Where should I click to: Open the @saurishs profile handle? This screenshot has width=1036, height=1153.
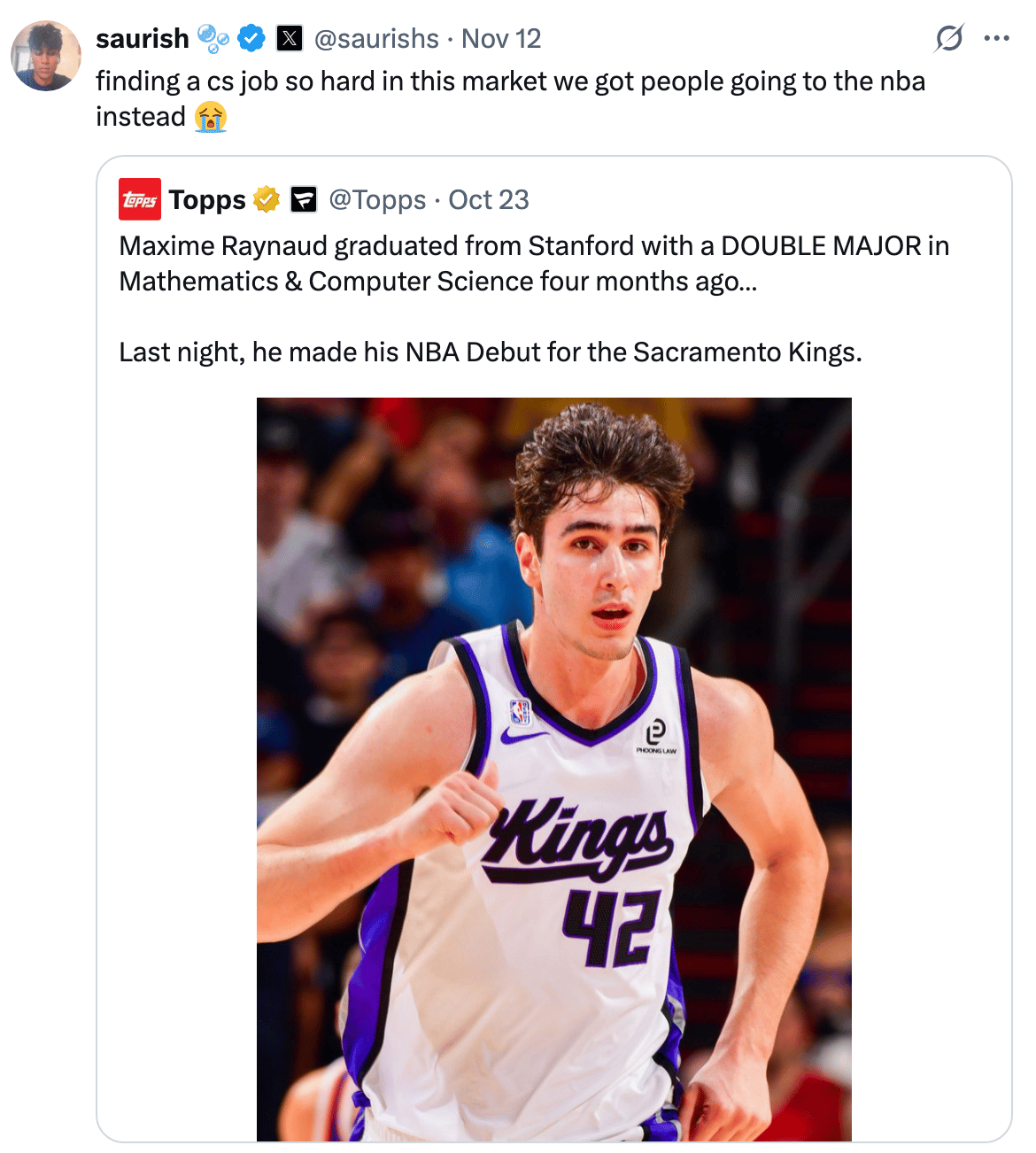(376, 39)
